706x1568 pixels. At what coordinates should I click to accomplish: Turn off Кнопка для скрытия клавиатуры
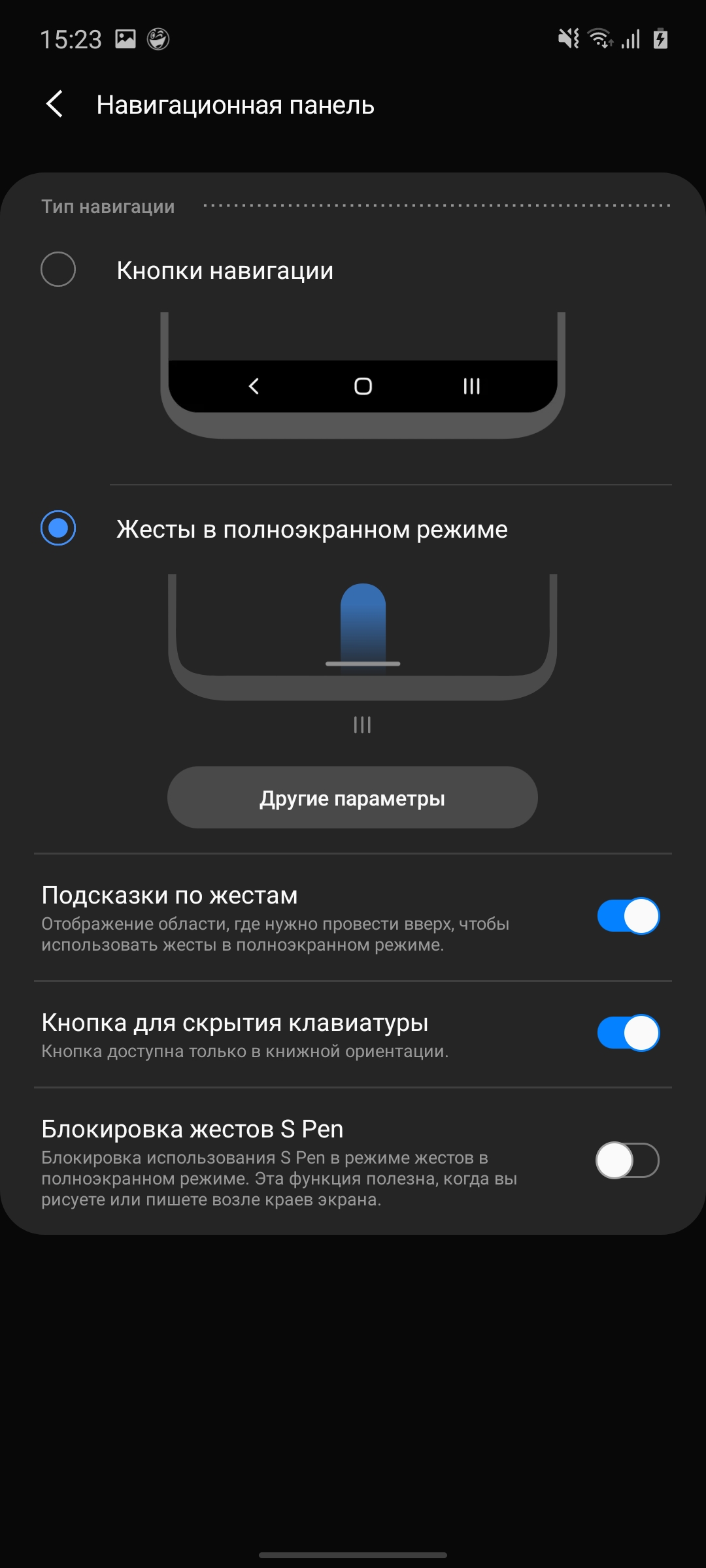(x=628, y=1033)
